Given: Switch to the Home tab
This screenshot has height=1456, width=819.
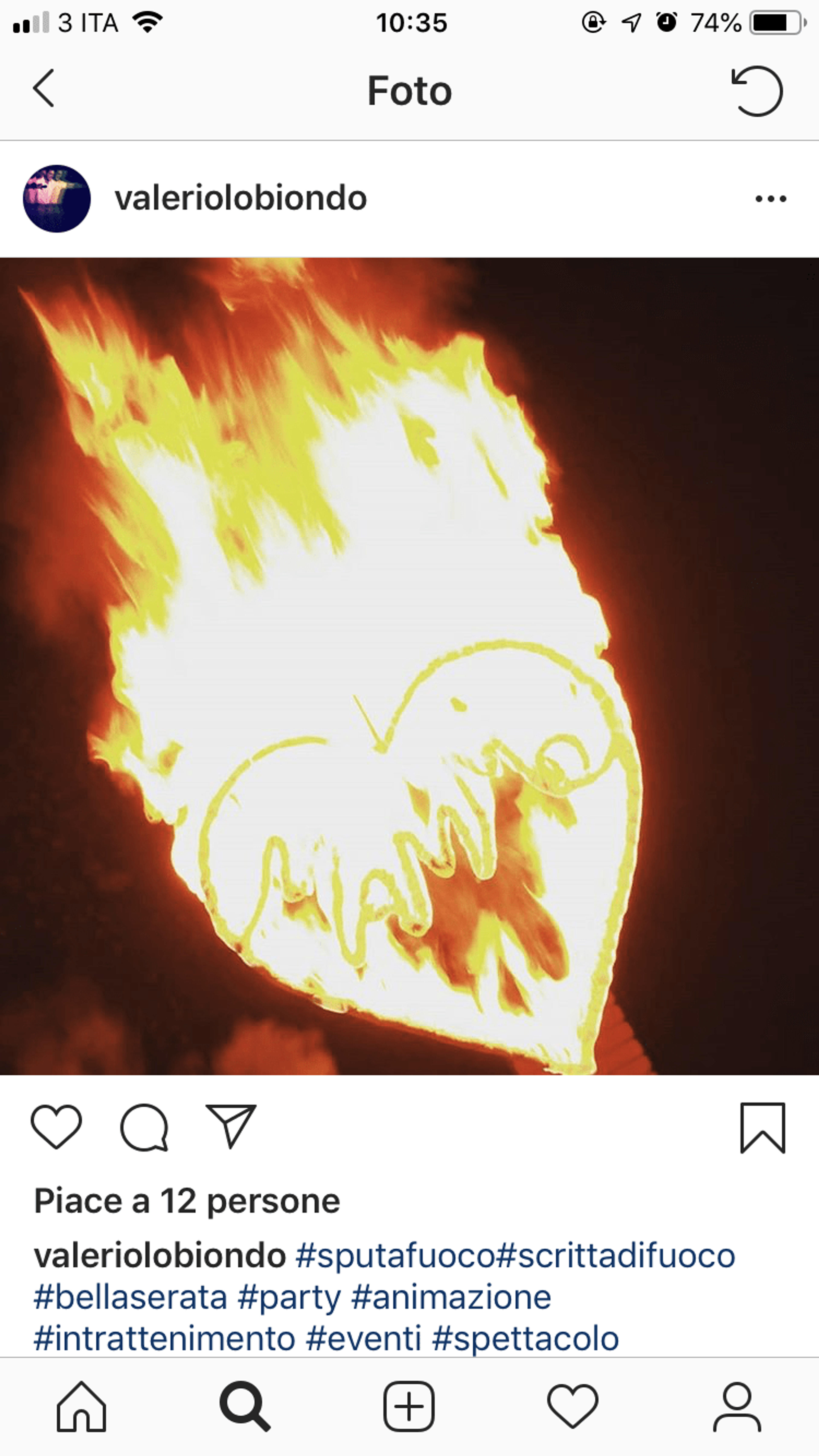Looking at the screenshot, I should tap(81, 1406).
